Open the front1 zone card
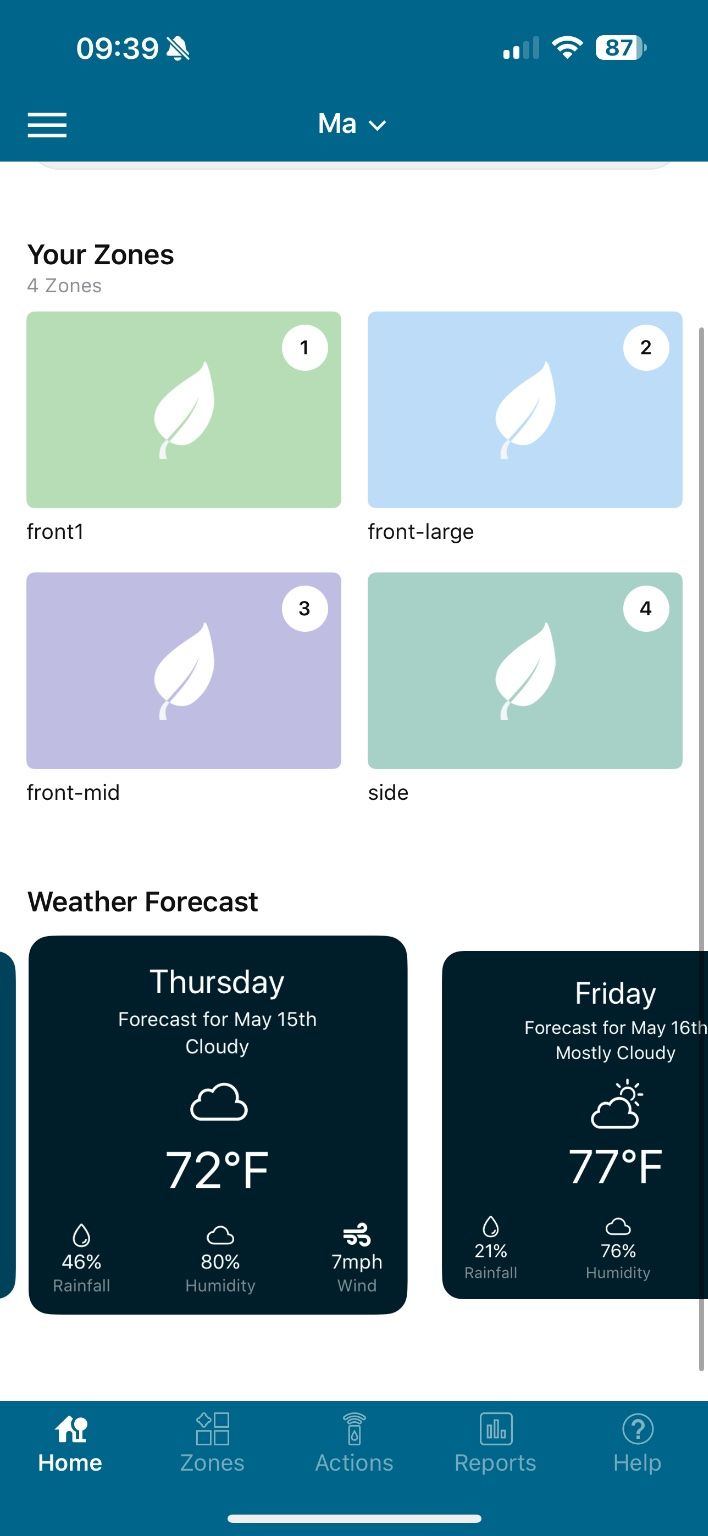The width and height of the screenshot is (708, 1536). 184,410
